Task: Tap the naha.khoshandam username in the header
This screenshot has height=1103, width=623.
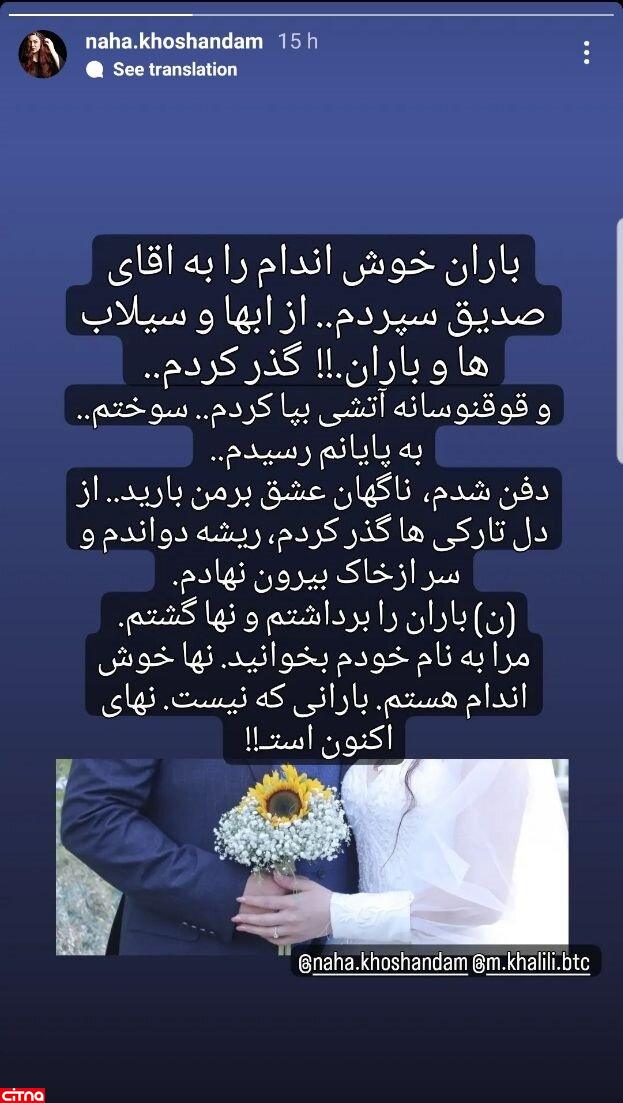Action: click(x=175, y=41)
